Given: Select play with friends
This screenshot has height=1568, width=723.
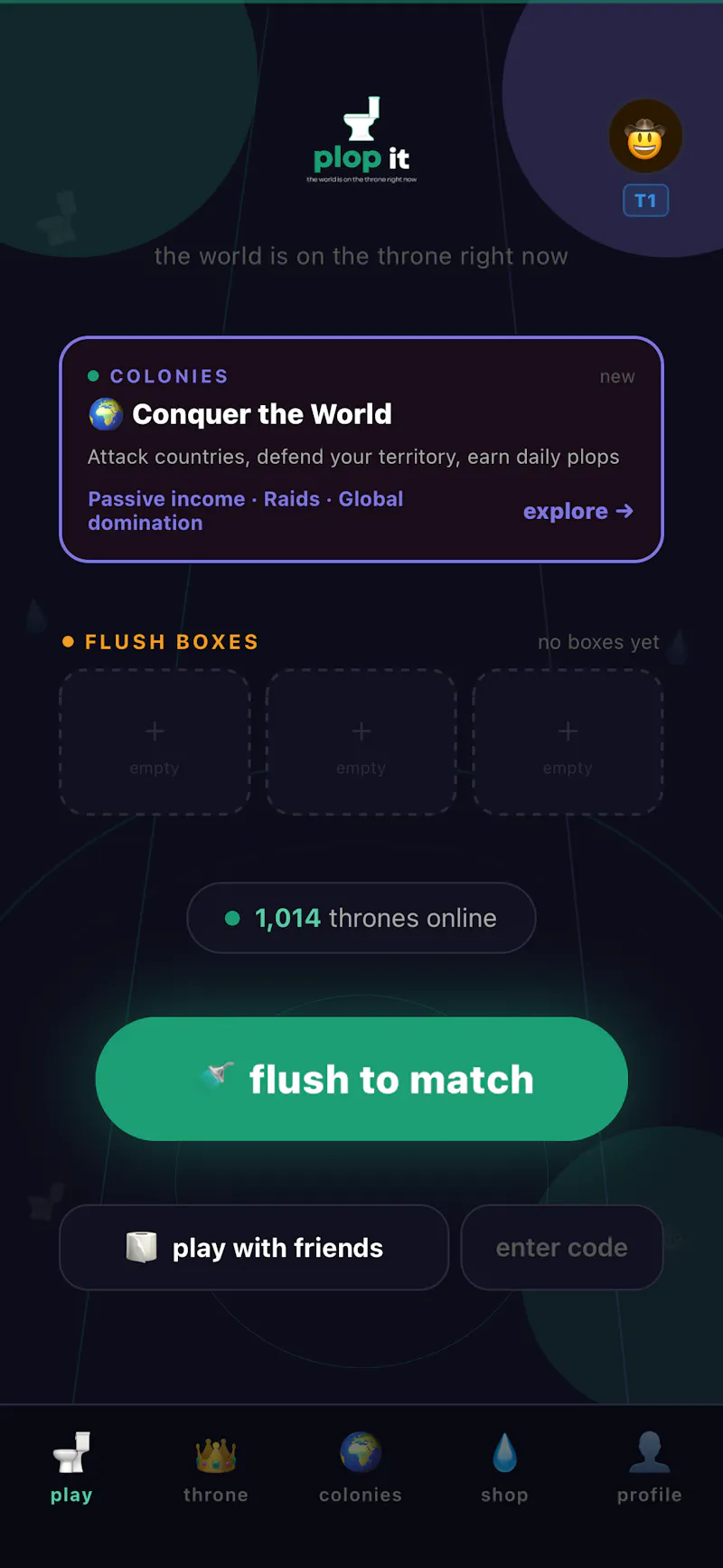Looking at the screenshot, I should click(x=254, y=1247).
